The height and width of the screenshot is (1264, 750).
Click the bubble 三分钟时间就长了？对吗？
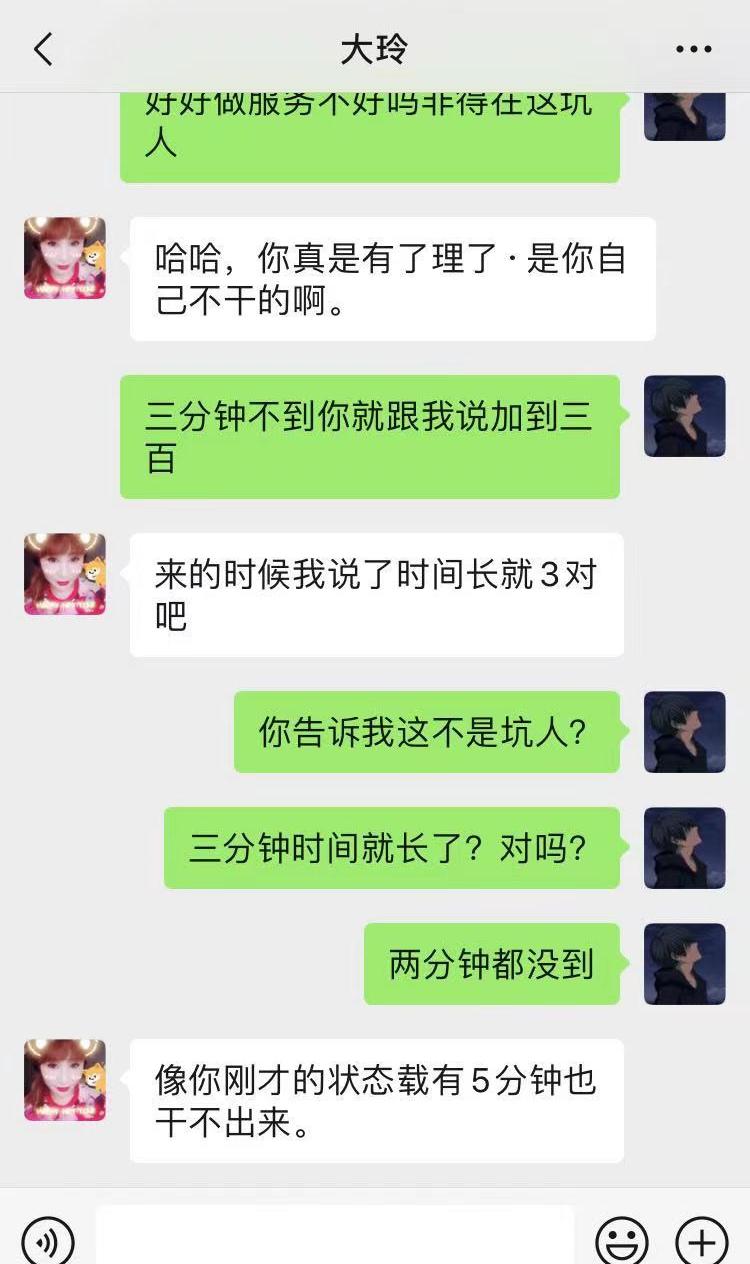pyautogui.click(x=393, y=849)
